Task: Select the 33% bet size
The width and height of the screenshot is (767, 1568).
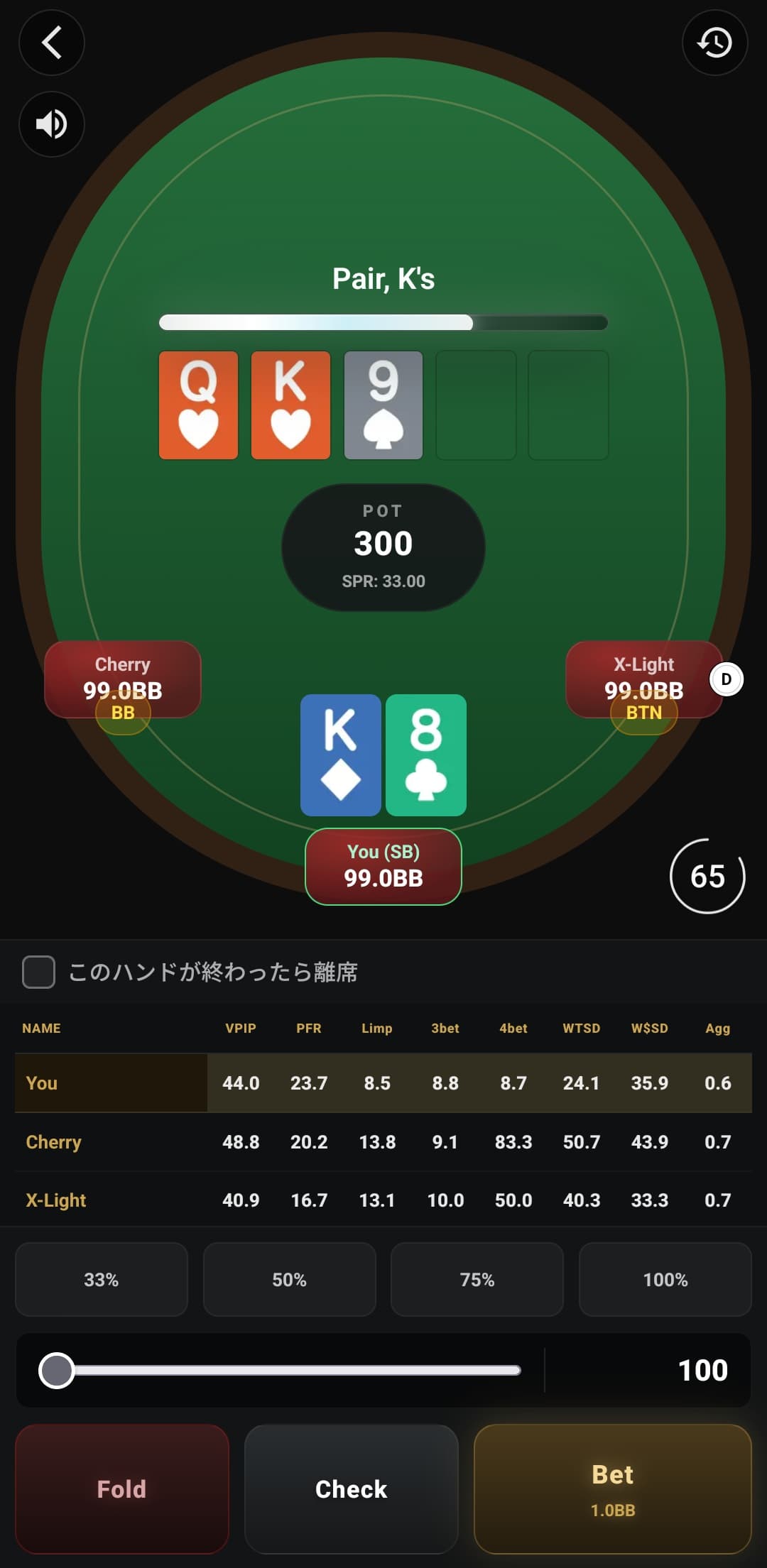Action: [102, 1279]
